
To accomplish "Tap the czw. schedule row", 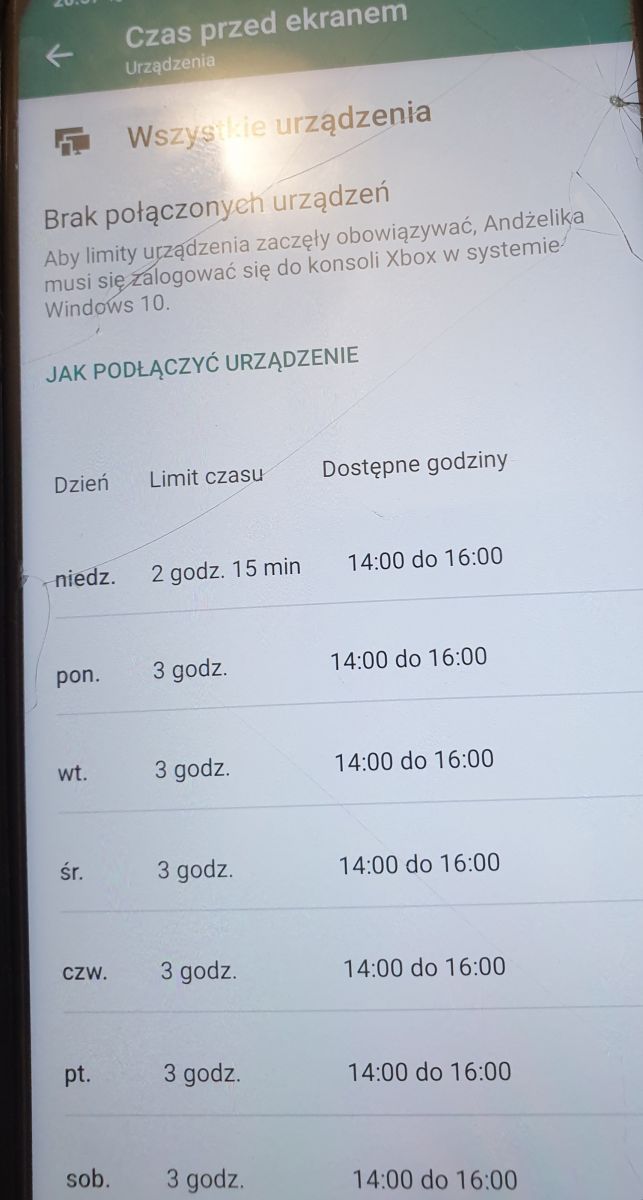I will 330,970.
